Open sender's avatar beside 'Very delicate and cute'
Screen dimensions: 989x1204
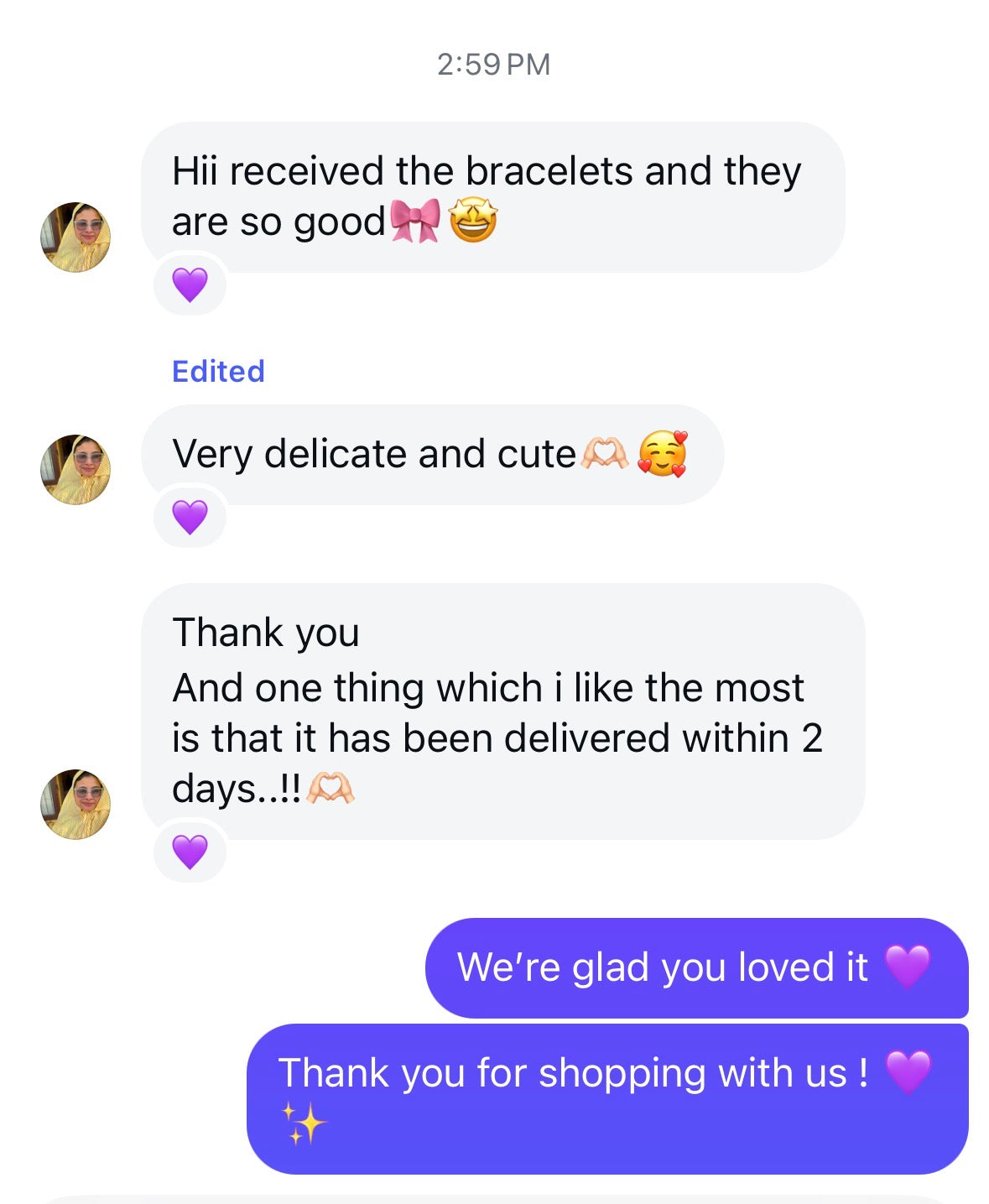tap(75, 469)
